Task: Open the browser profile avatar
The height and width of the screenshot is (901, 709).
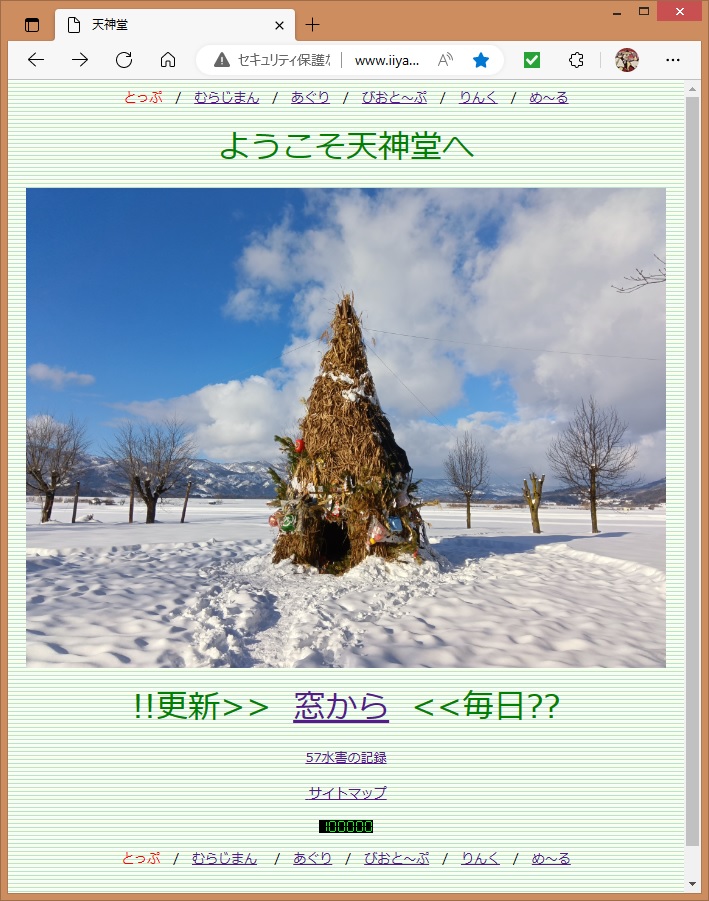Action: [627, 60]
